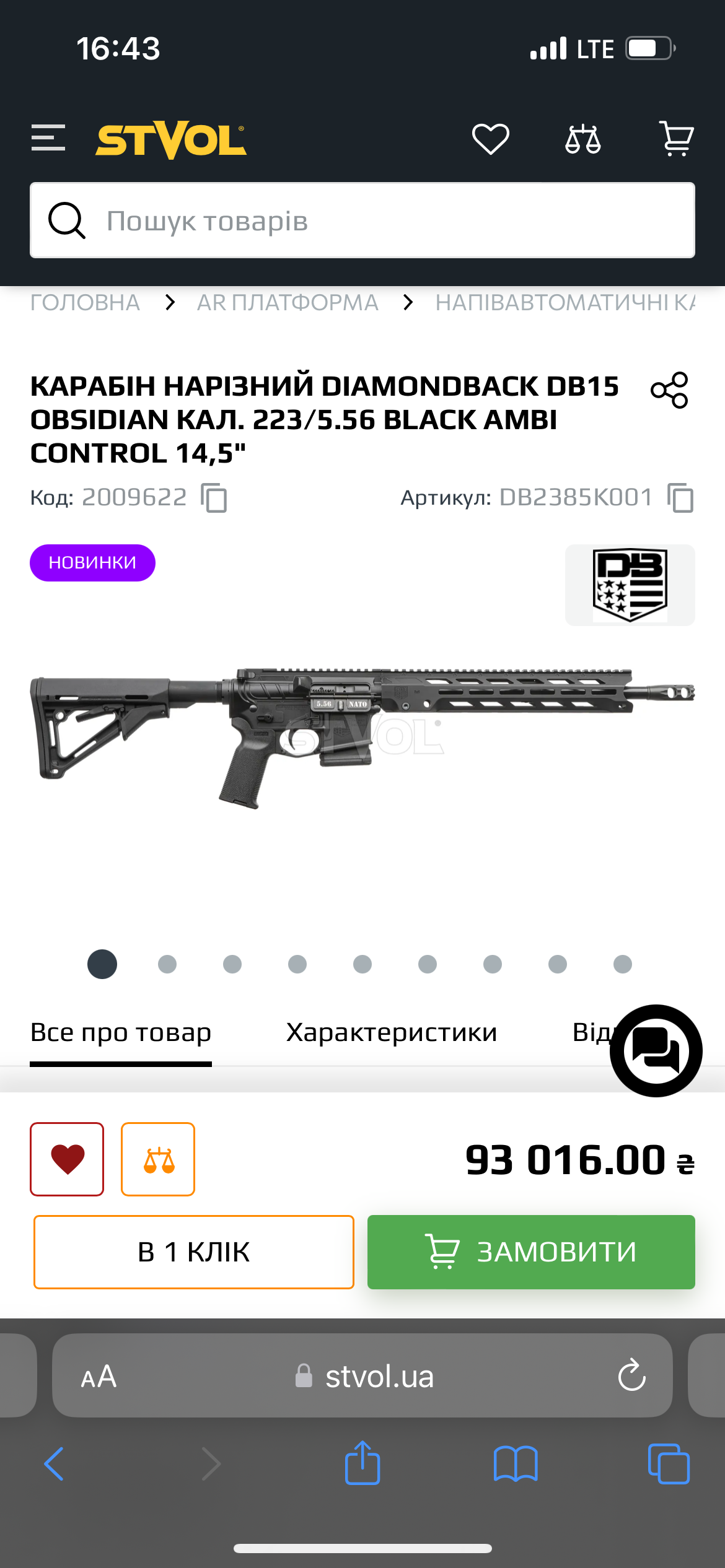Viewport: 725px width, 1568px height.
Task: Go to ГОЛОВНА breadcrumb
Action: click(85, 303)
